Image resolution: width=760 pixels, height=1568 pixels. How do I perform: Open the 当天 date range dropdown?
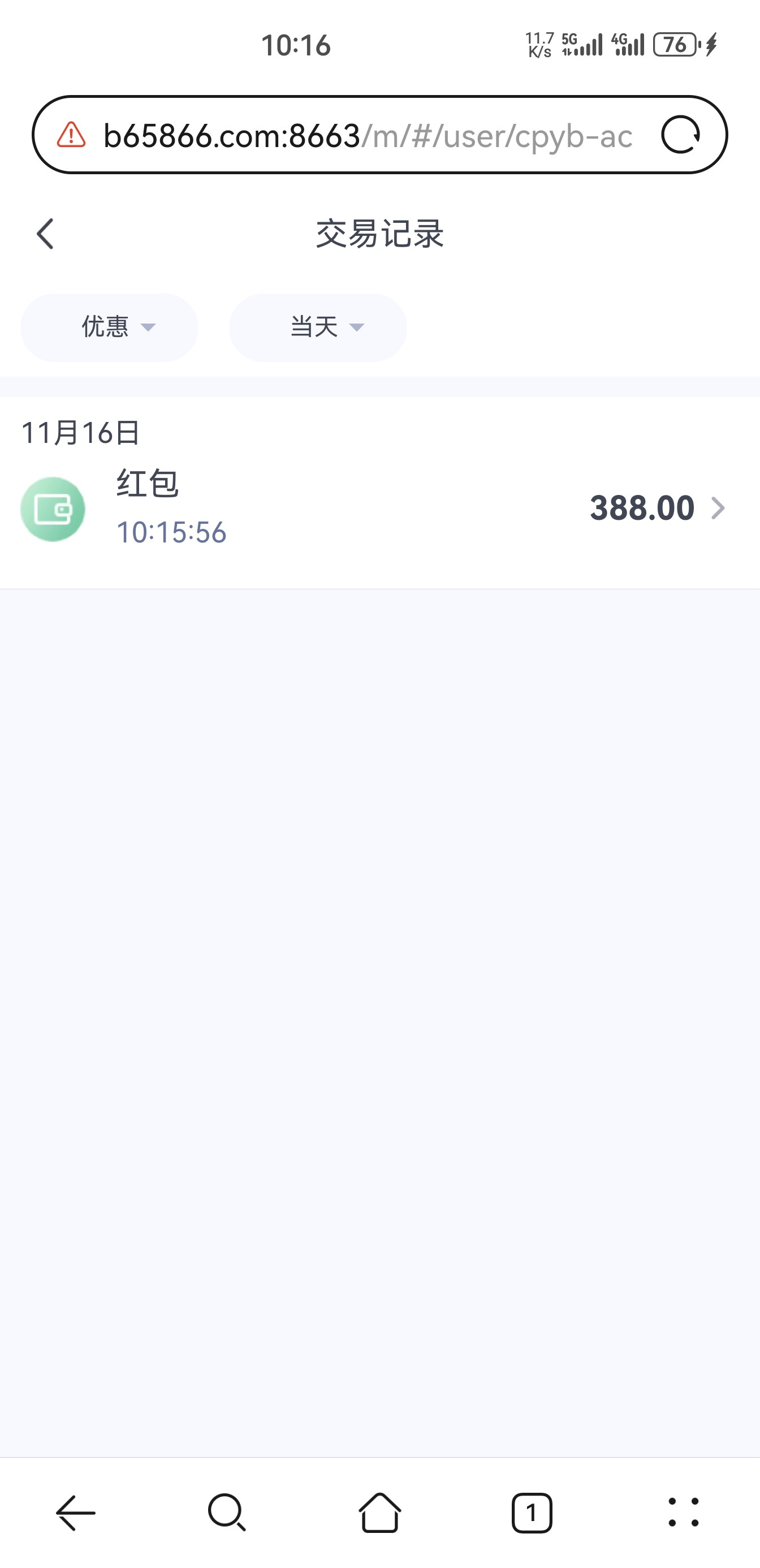[318, 328]
